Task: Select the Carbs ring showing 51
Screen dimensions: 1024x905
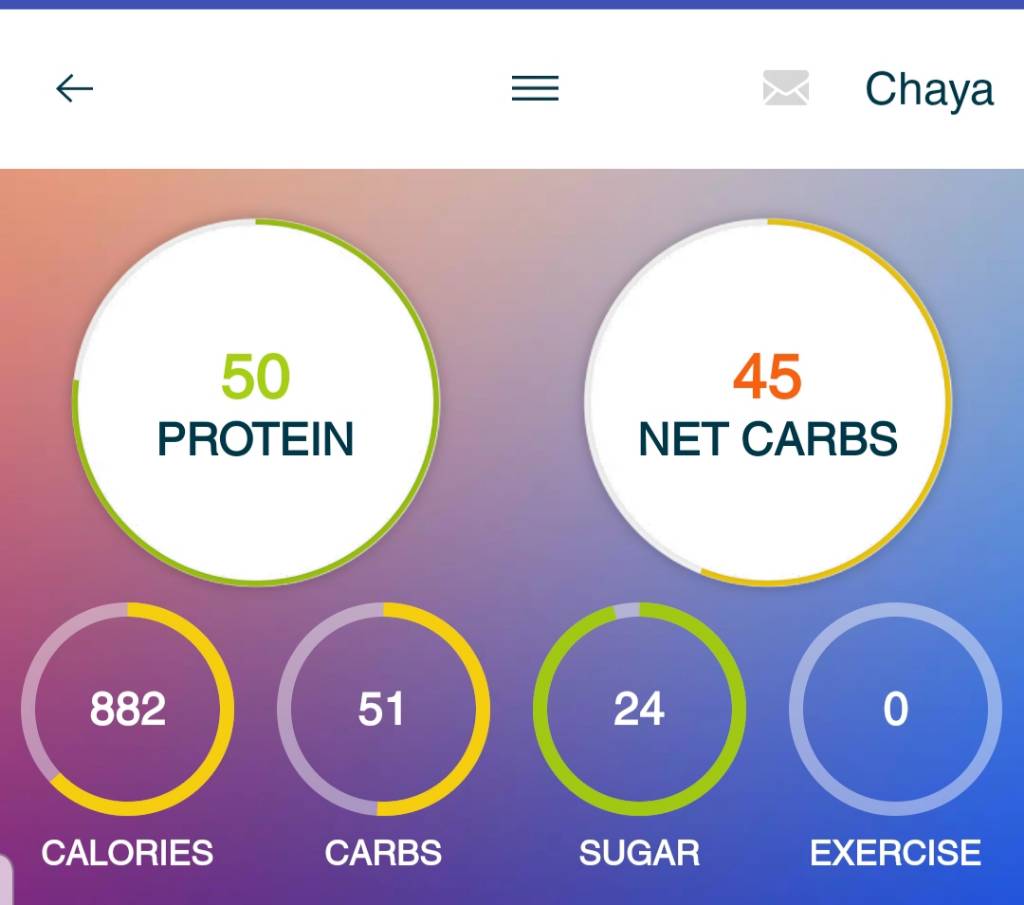Action: point(383,708)
